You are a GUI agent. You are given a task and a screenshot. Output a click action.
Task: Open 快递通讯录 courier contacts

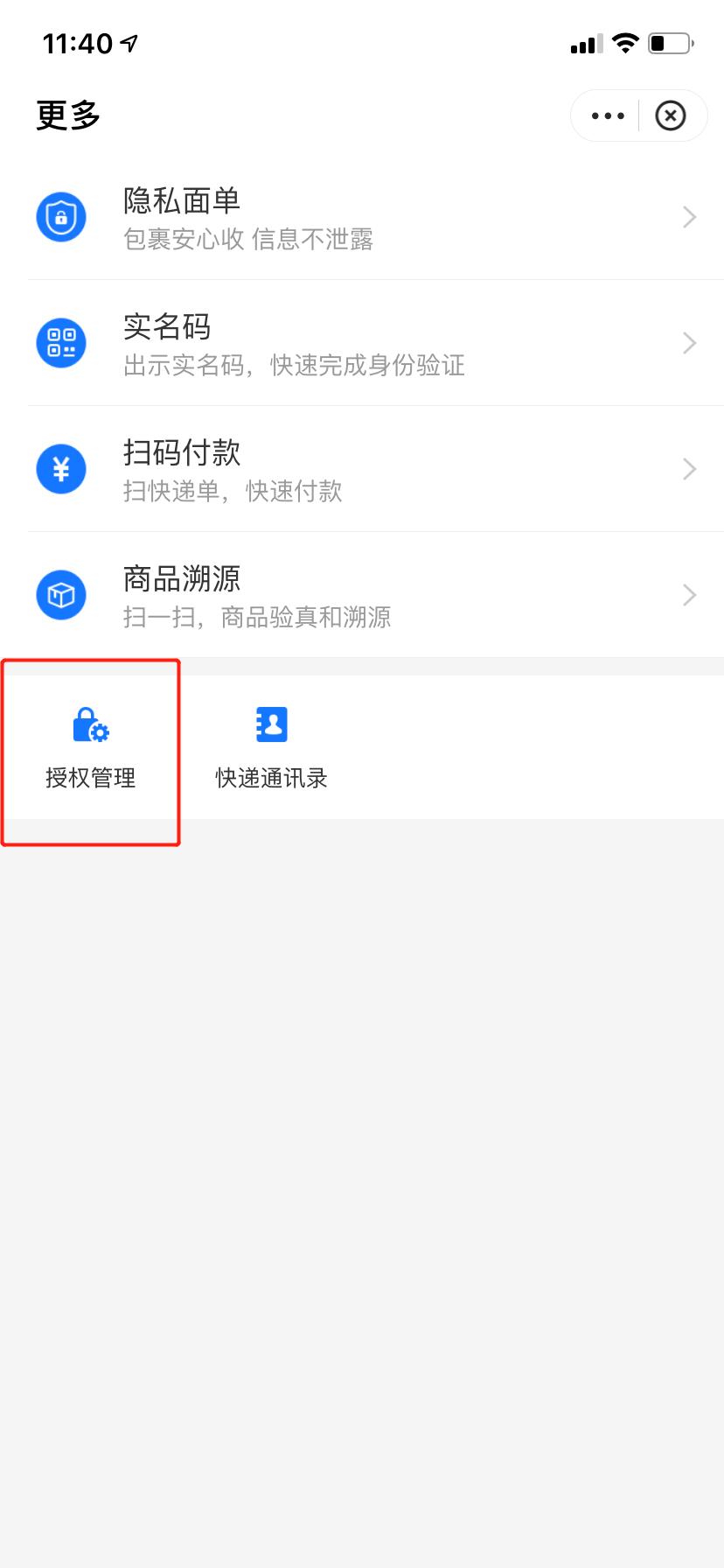[x=271, y=748]
